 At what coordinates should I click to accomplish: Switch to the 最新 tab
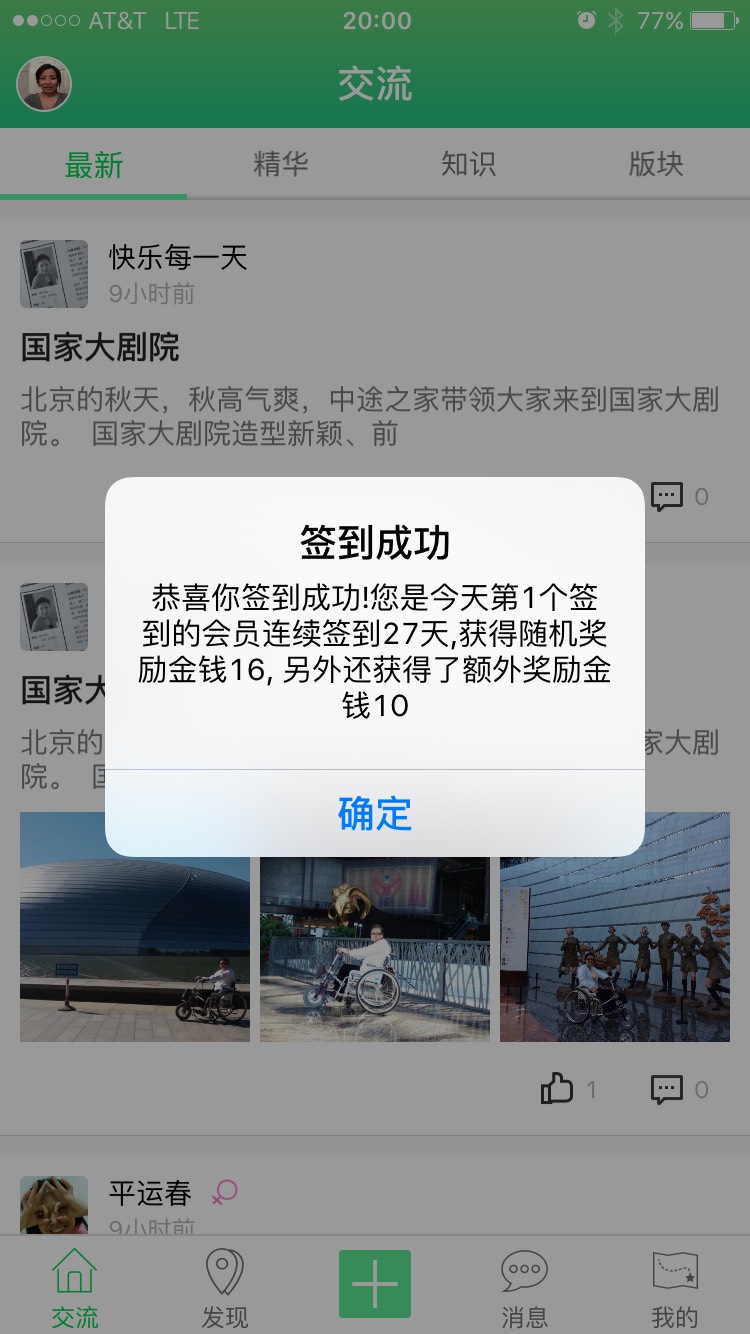[x=94, y=165]
